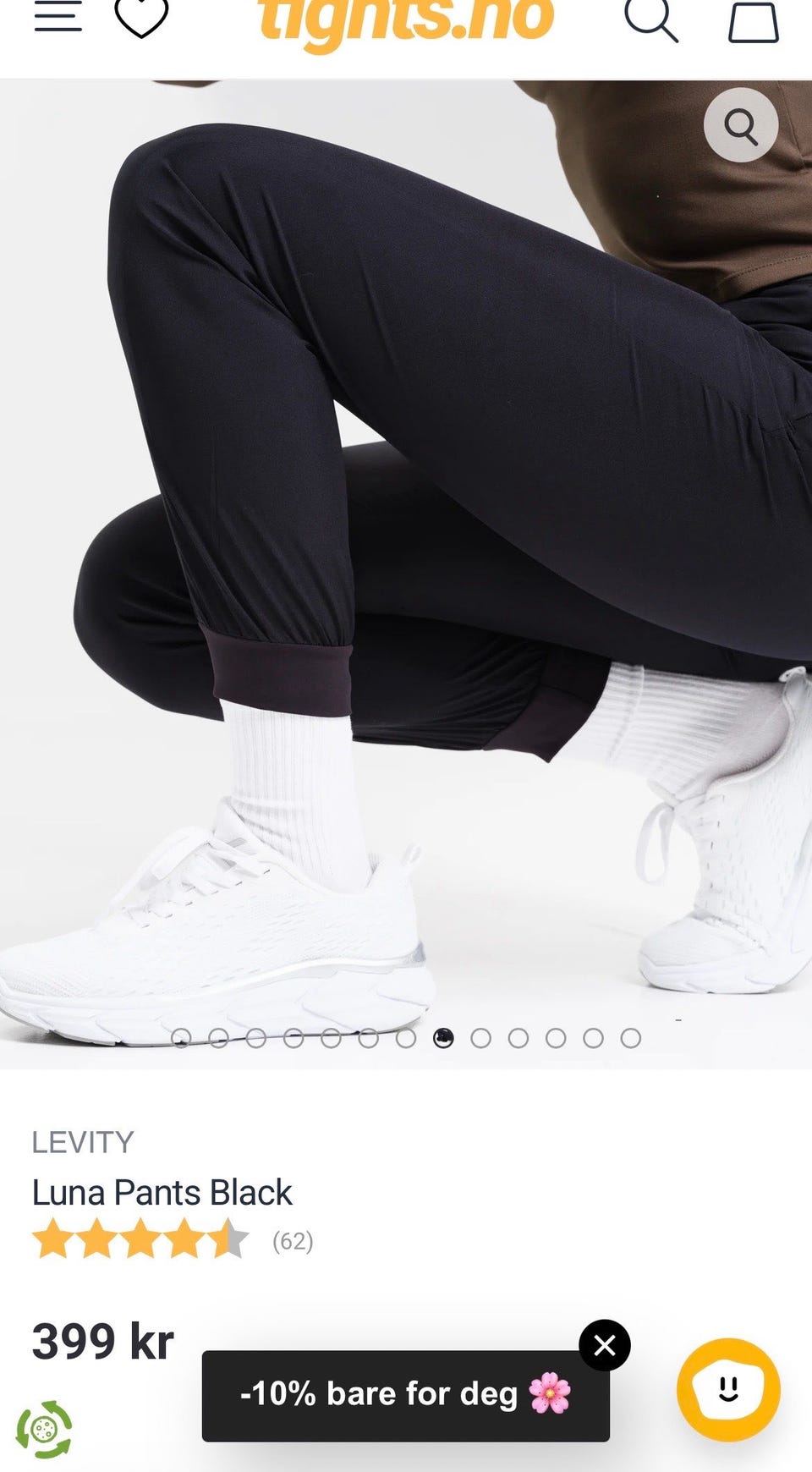
Task: Dismiss the -10% offer banner
Action: tap(605, 1345)
